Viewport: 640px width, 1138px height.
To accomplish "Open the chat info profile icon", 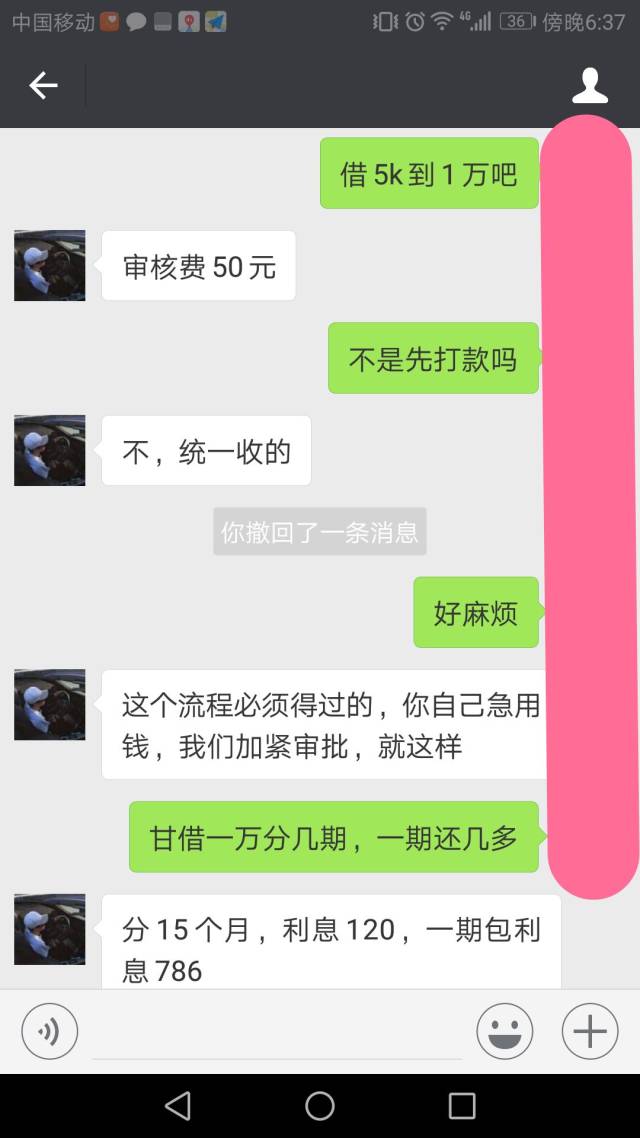I will point(589,86).
